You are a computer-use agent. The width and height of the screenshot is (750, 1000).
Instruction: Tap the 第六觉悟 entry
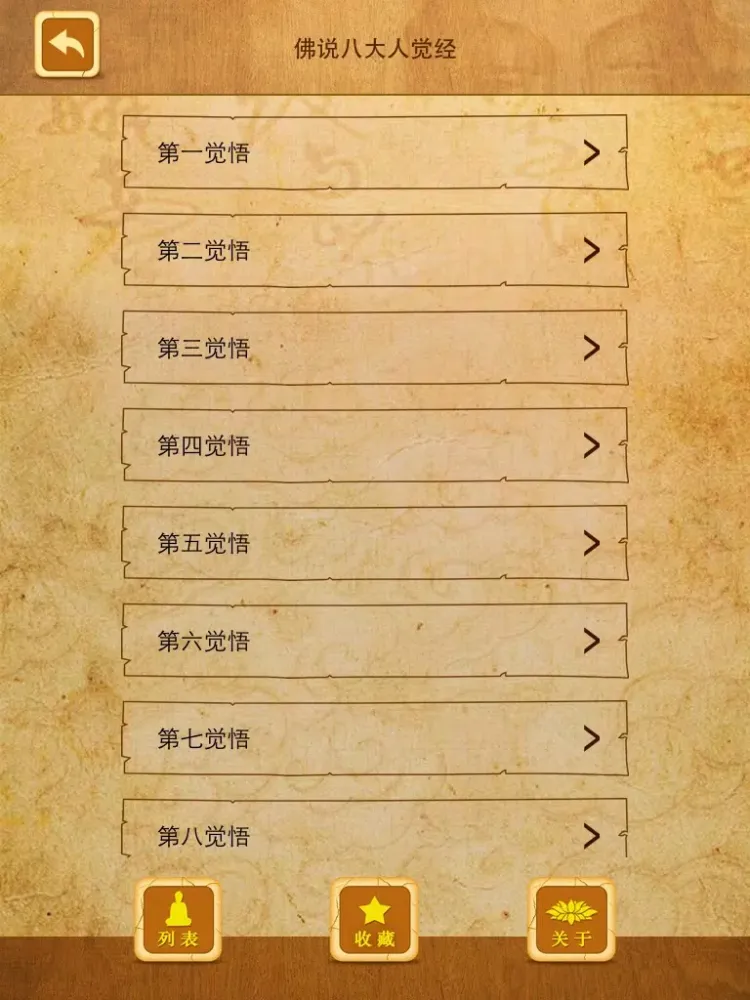[375, 641]
